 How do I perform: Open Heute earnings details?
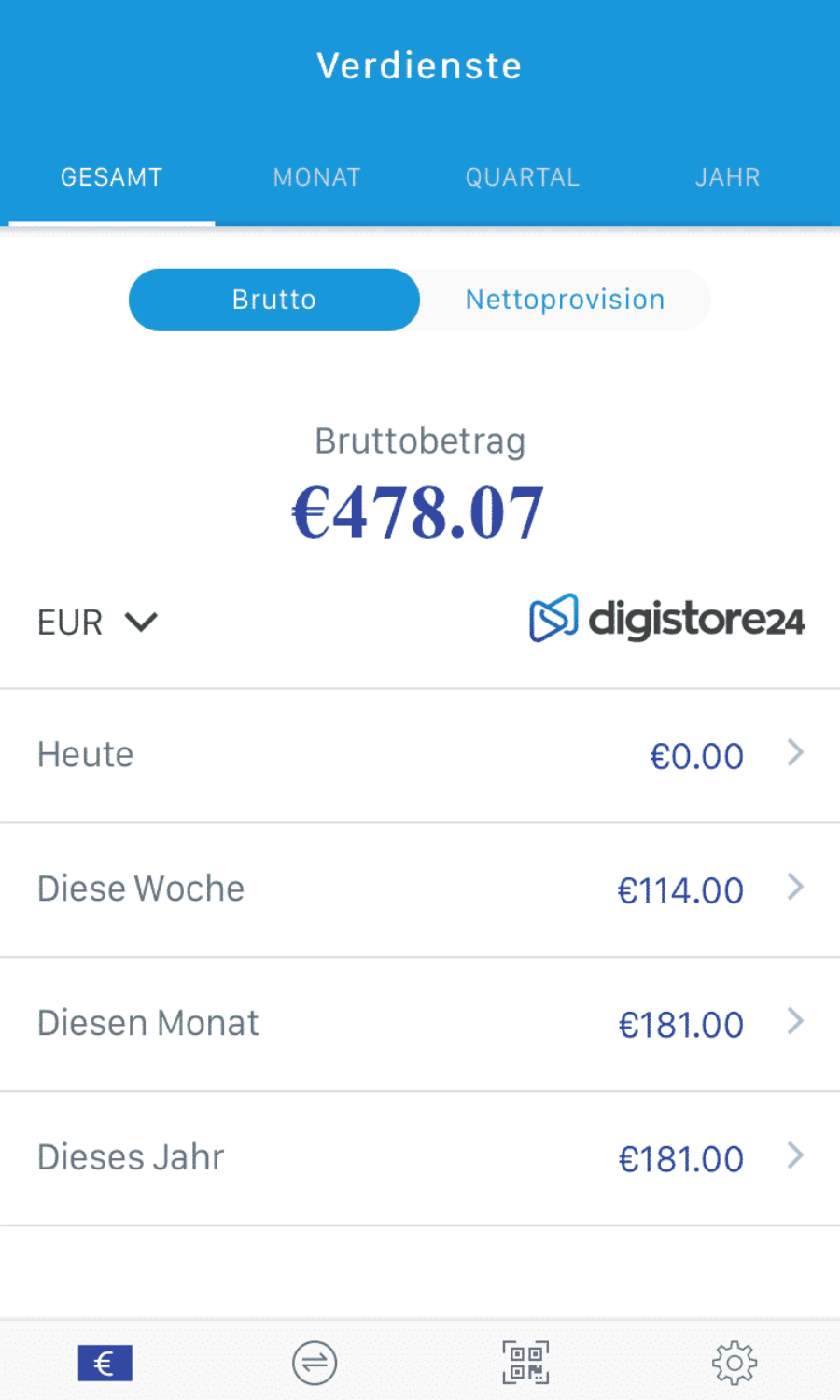[420, 756]
